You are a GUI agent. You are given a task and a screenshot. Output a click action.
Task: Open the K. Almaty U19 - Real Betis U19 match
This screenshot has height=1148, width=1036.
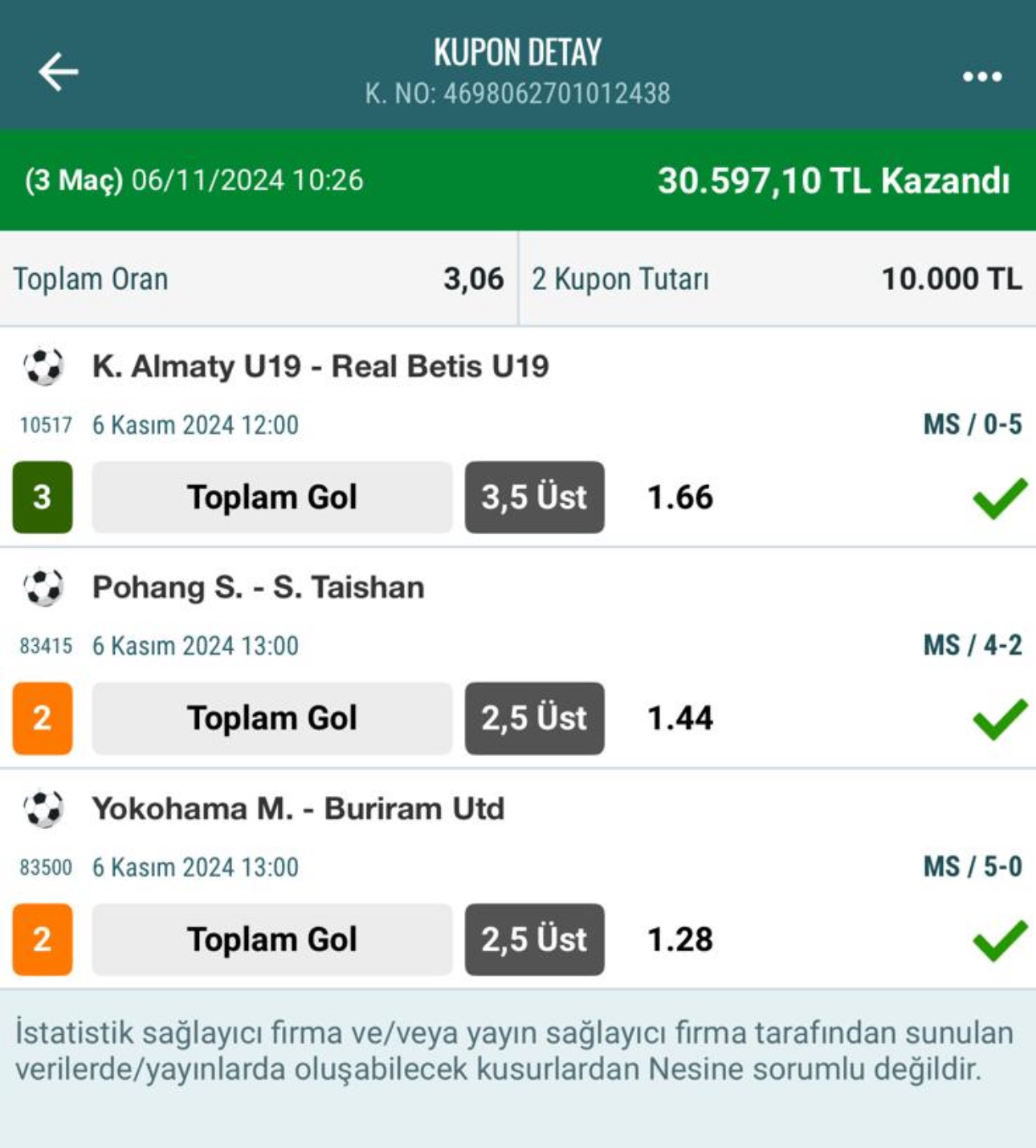click(320, 367)
